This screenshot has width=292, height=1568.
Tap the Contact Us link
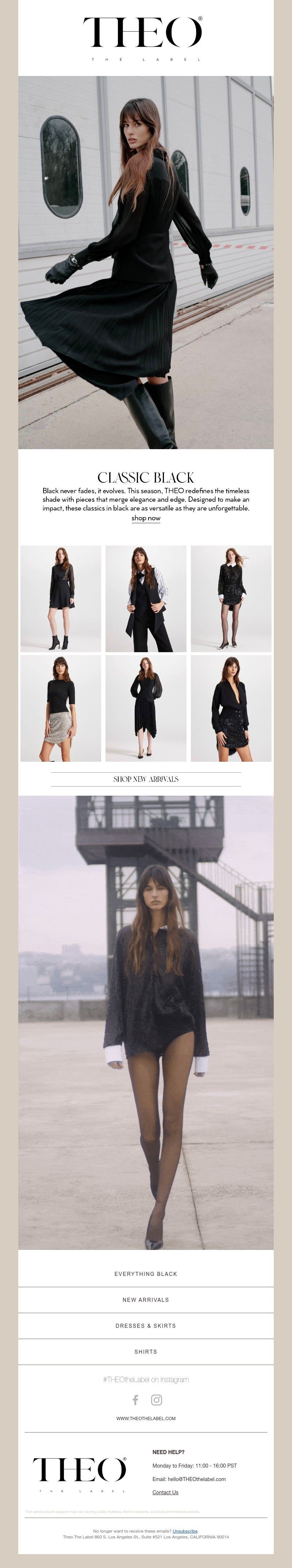pyautogui.click(x=165, y=1492)
